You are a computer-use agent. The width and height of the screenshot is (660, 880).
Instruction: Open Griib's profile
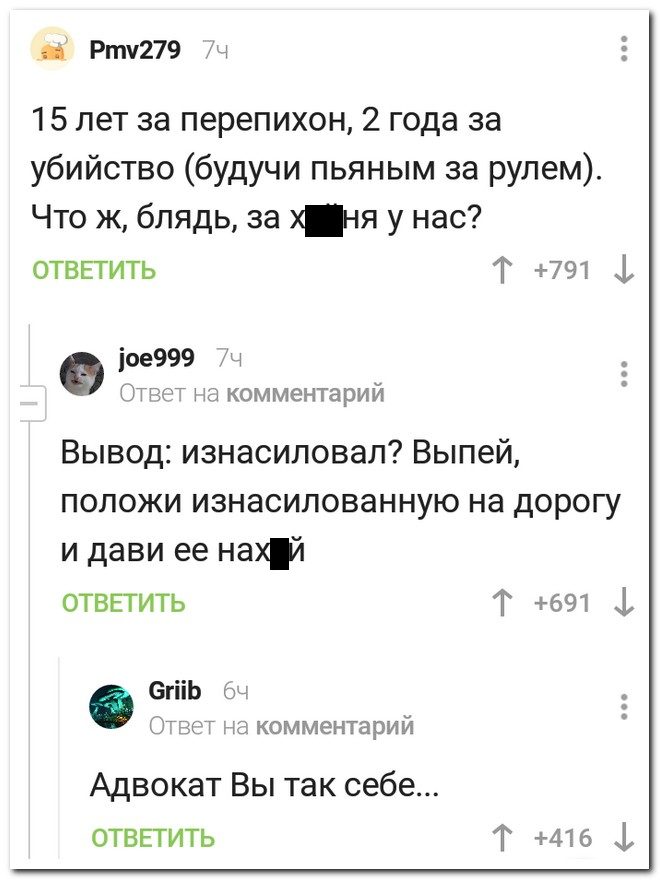pyautogui.click(x=175, y=689)
